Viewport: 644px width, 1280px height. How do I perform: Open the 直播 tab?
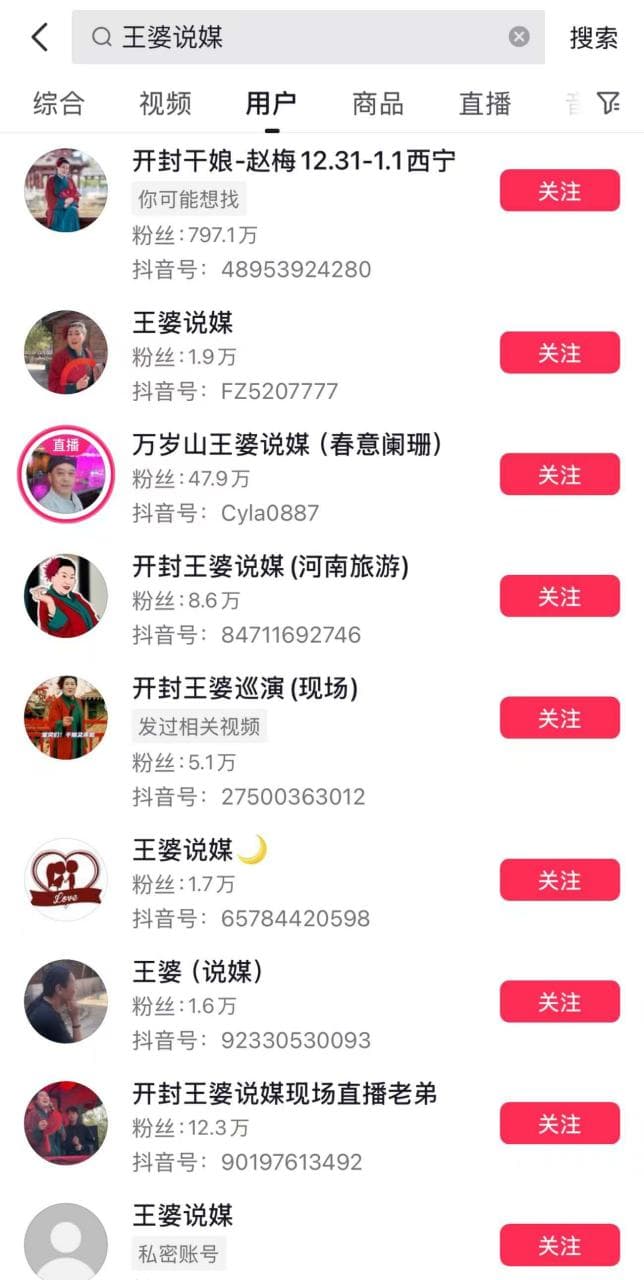[485, 103]
